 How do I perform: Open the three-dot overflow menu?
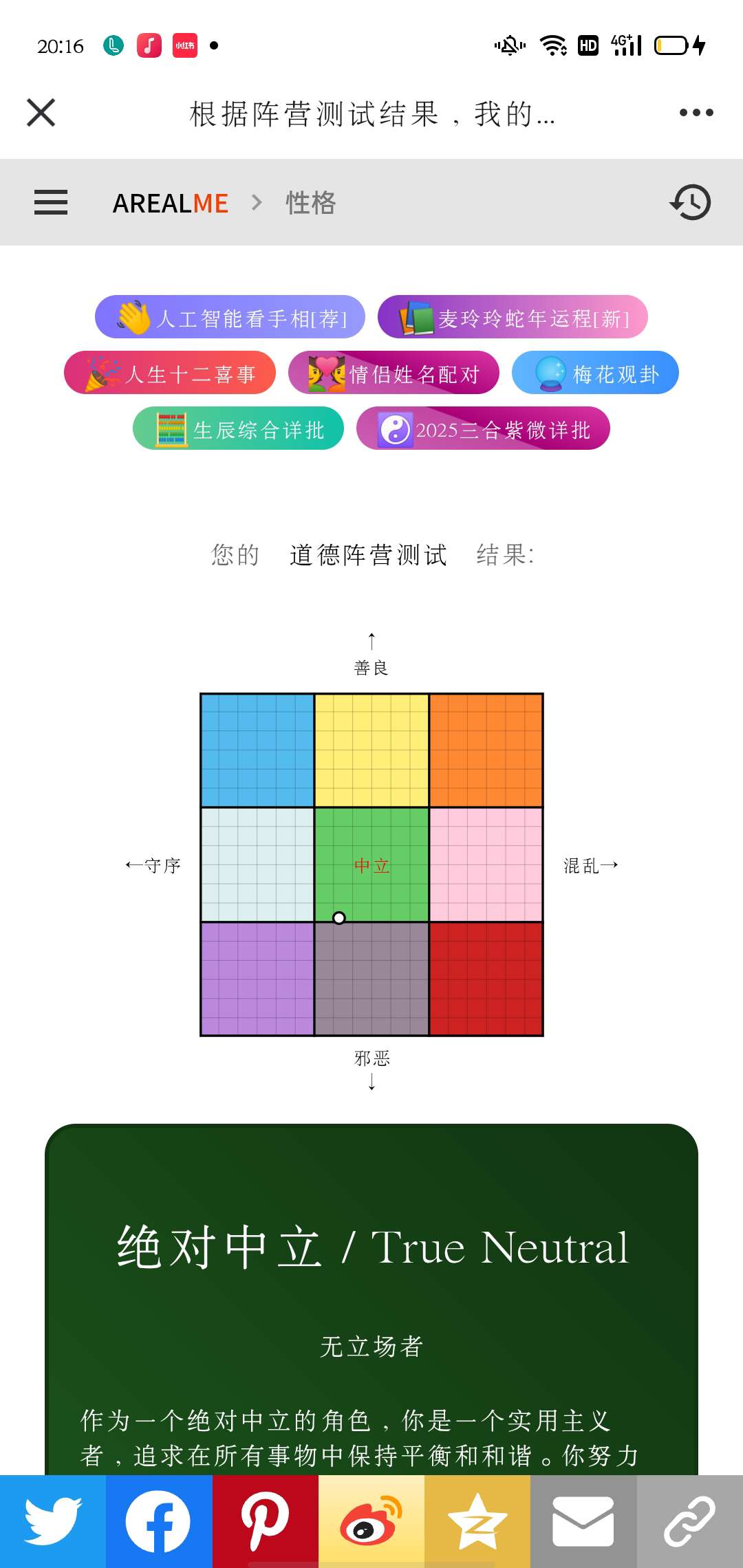tap(696, 113)
